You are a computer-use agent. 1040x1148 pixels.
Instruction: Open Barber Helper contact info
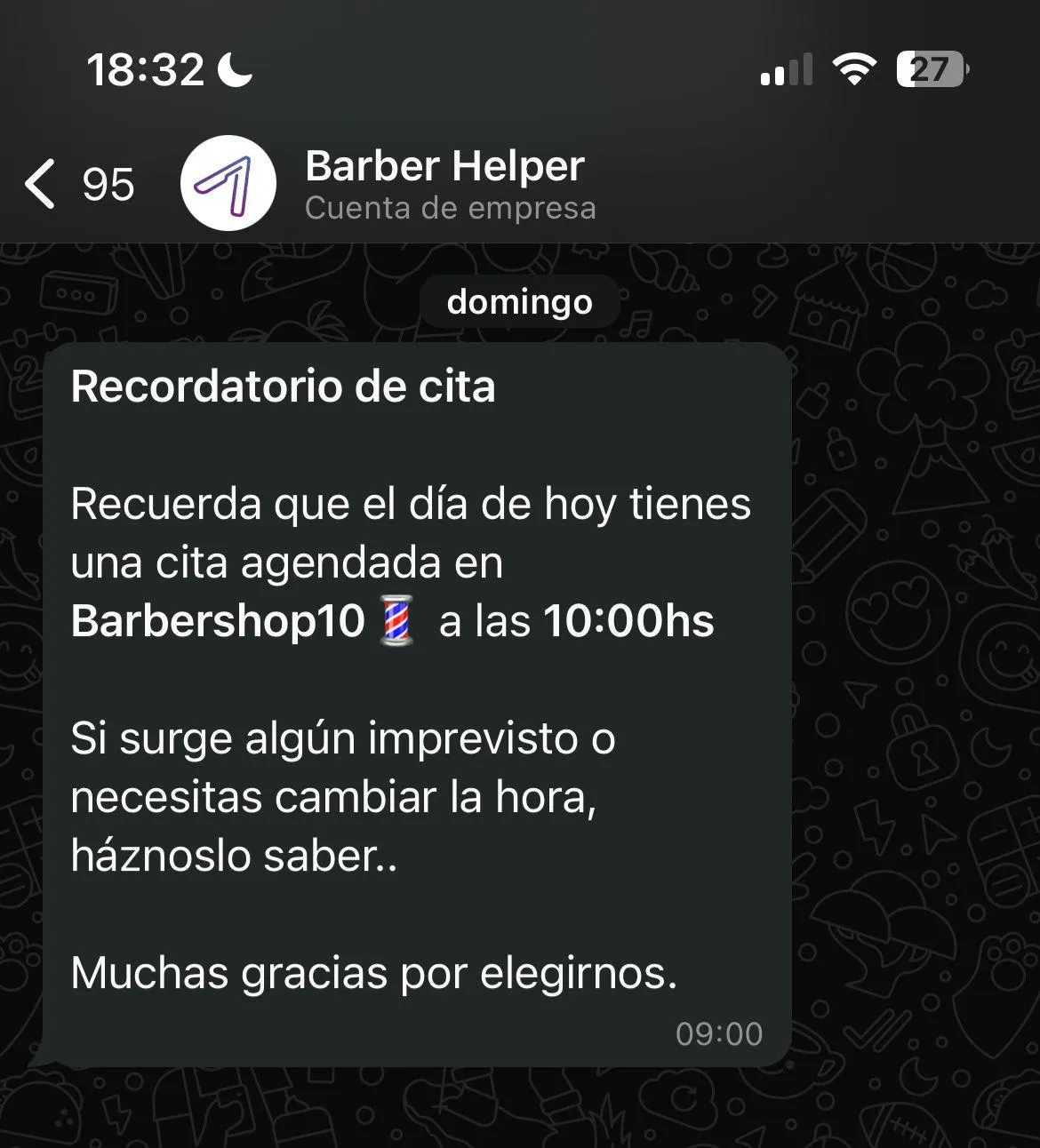[x=444, y=184]
